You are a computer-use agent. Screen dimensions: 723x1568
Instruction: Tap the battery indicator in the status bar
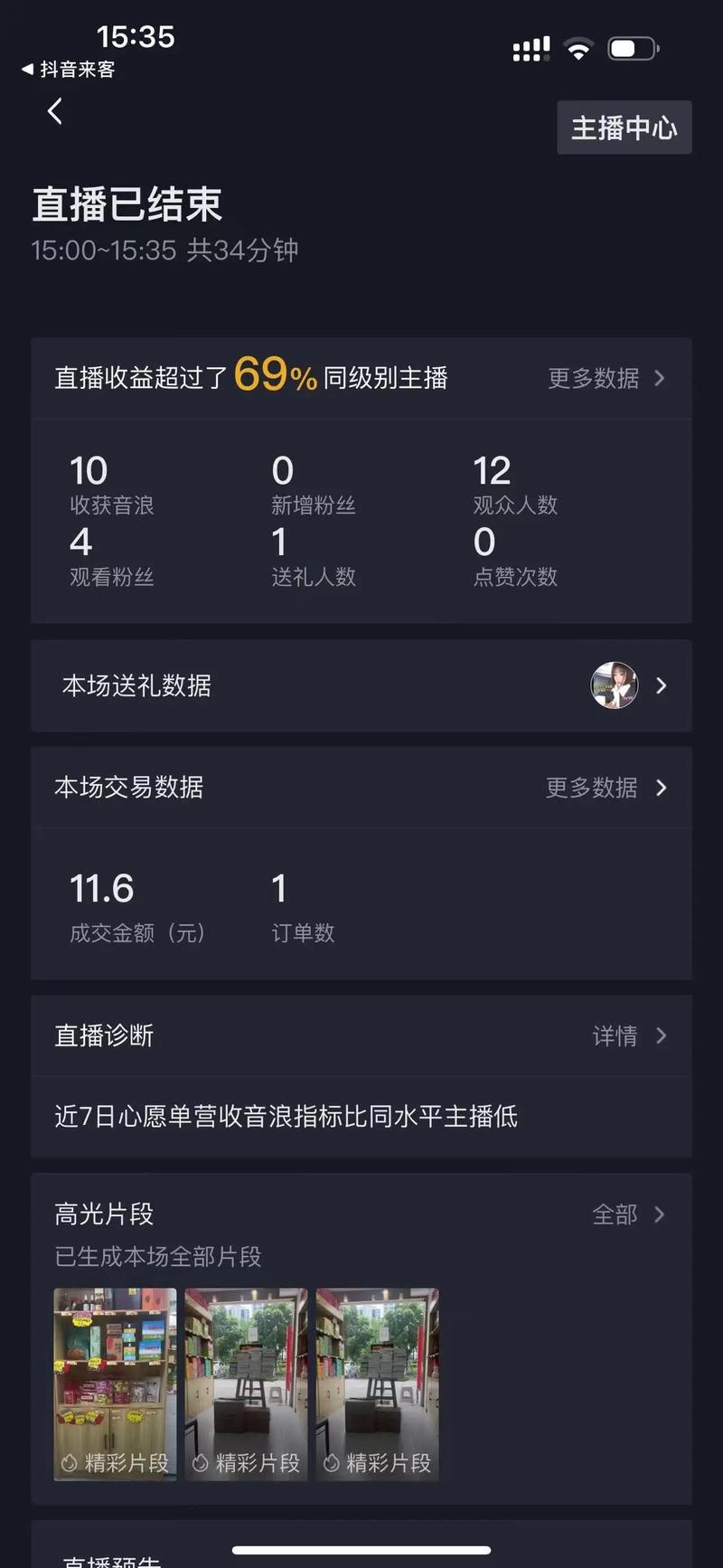[633, 48]
